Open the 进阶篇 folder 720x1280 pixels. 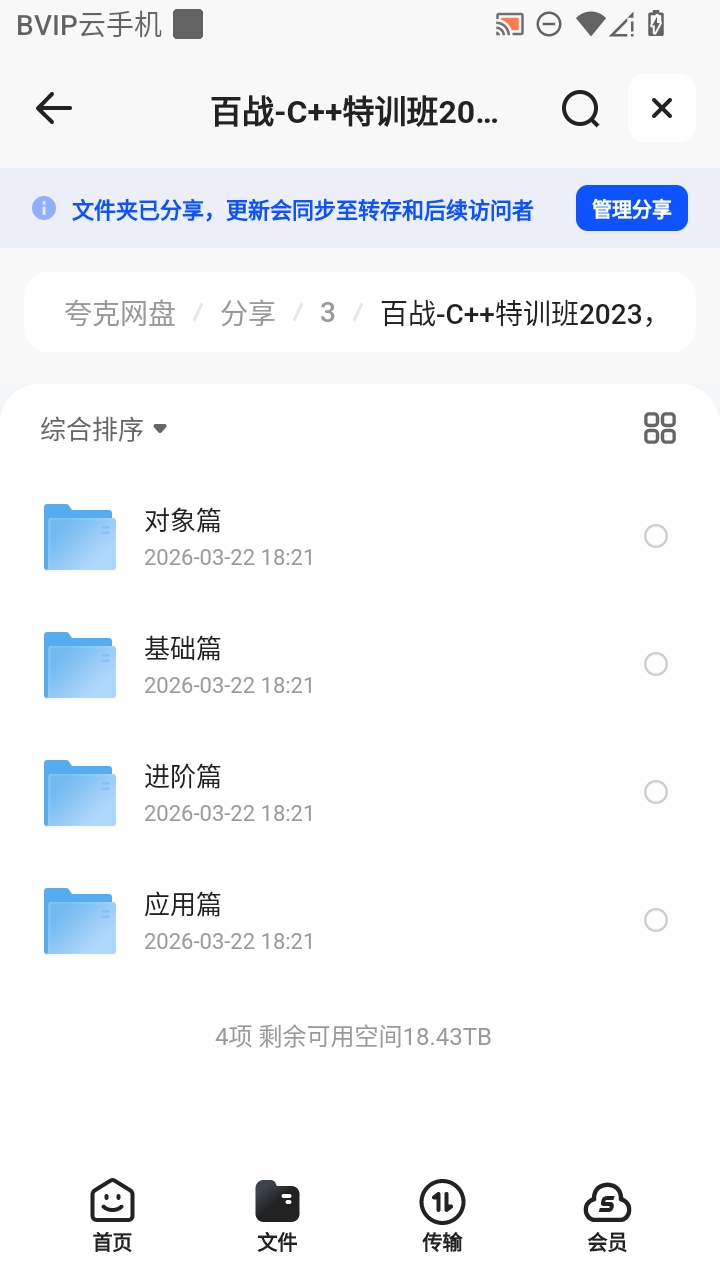coord(360,793)
